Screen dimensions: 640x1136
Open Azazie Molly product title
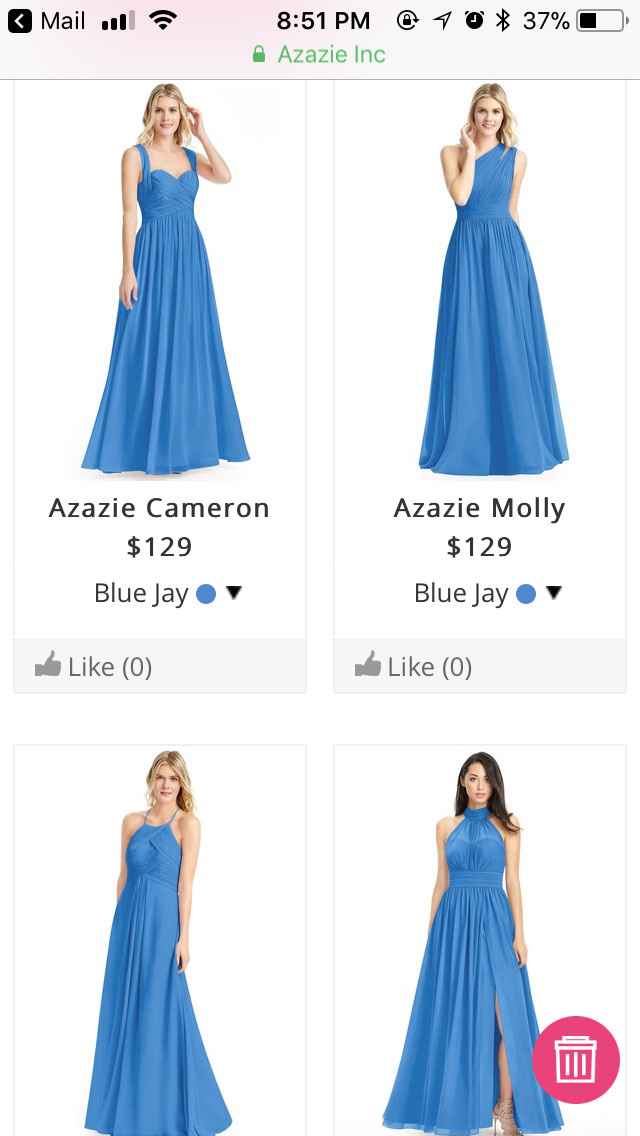point(480,508)
